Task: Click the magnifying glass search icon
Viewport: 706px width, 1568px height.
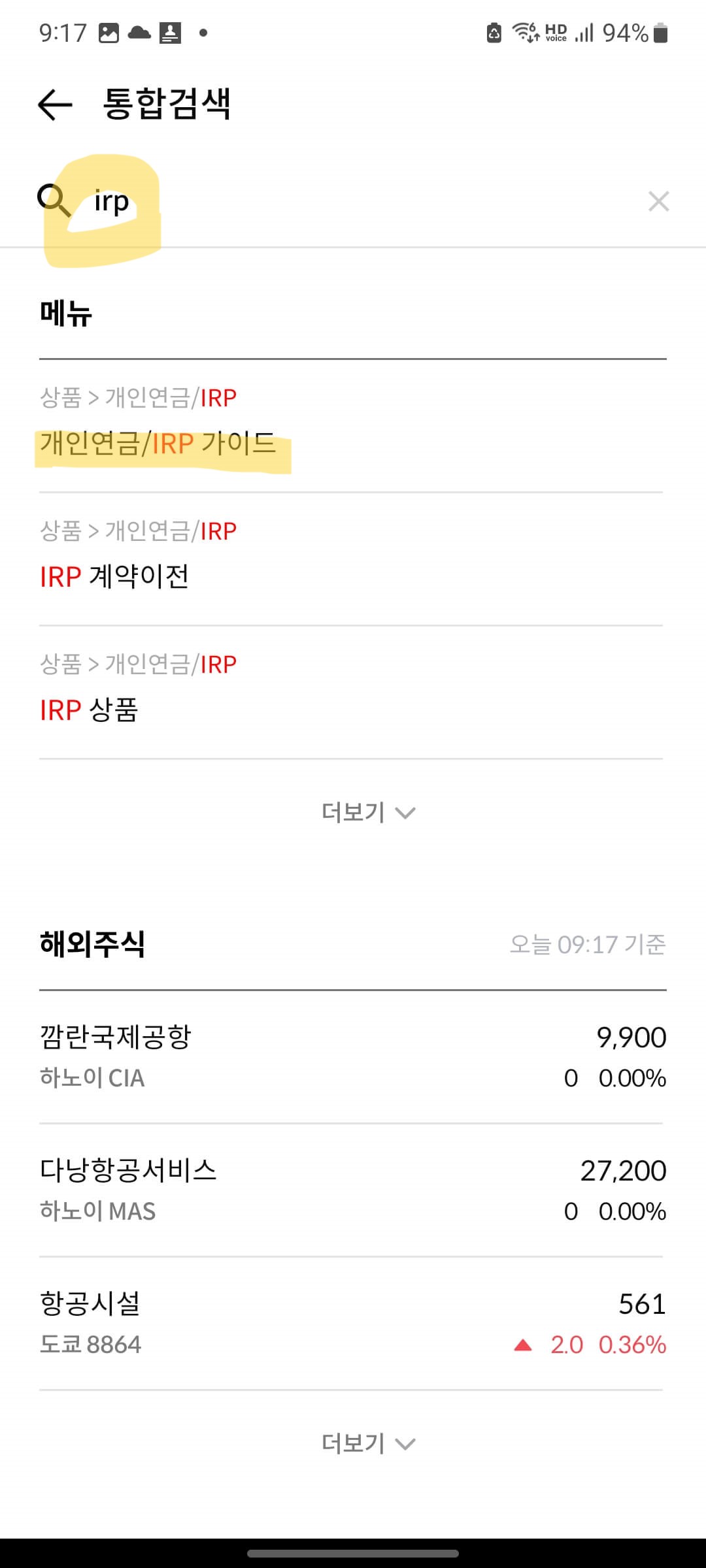Action: (53, 201)
